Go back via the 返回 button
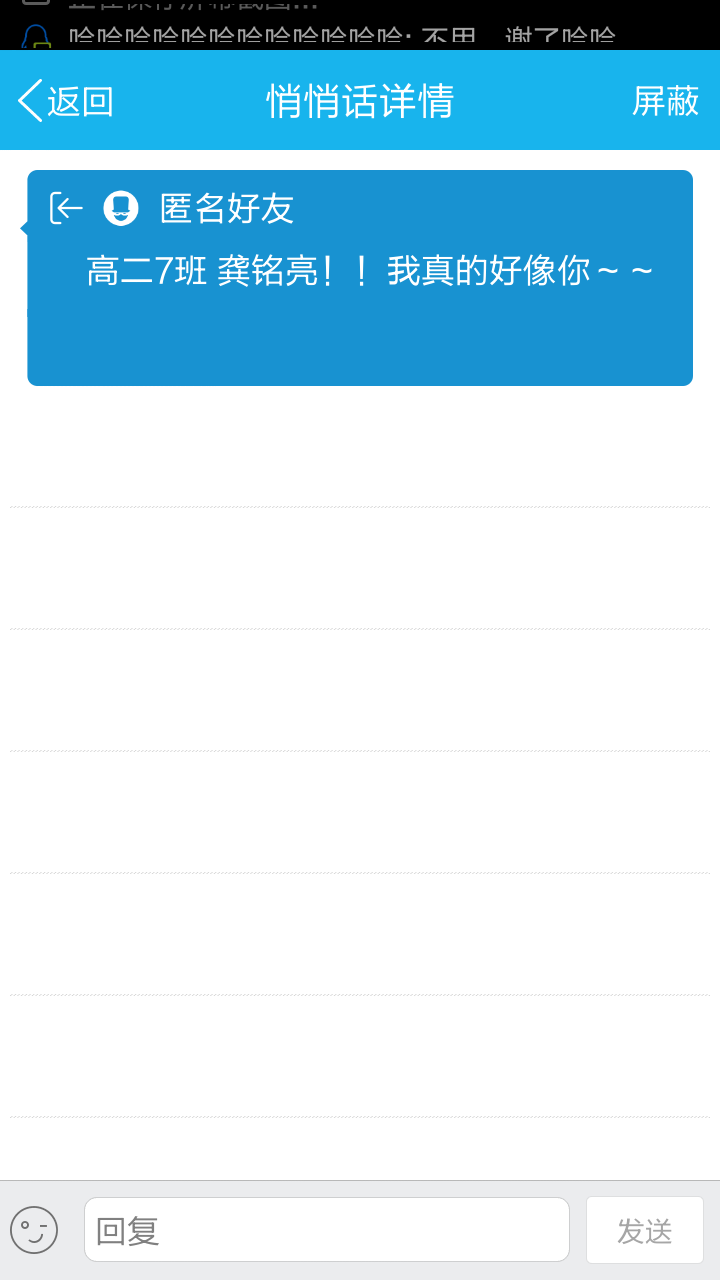This screenshot has width=720, height=1280. click(x=66, y=101)
